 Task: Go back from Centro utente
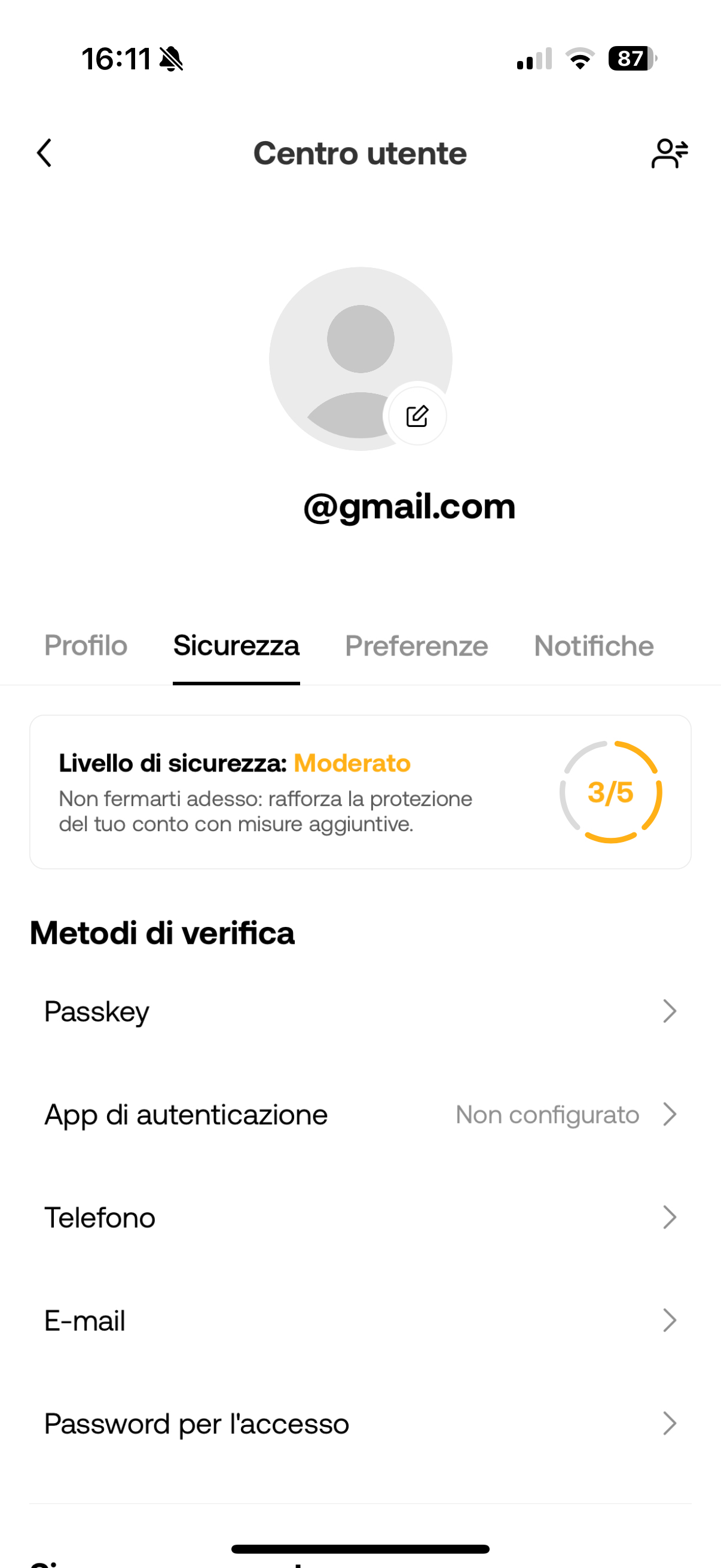44,152
